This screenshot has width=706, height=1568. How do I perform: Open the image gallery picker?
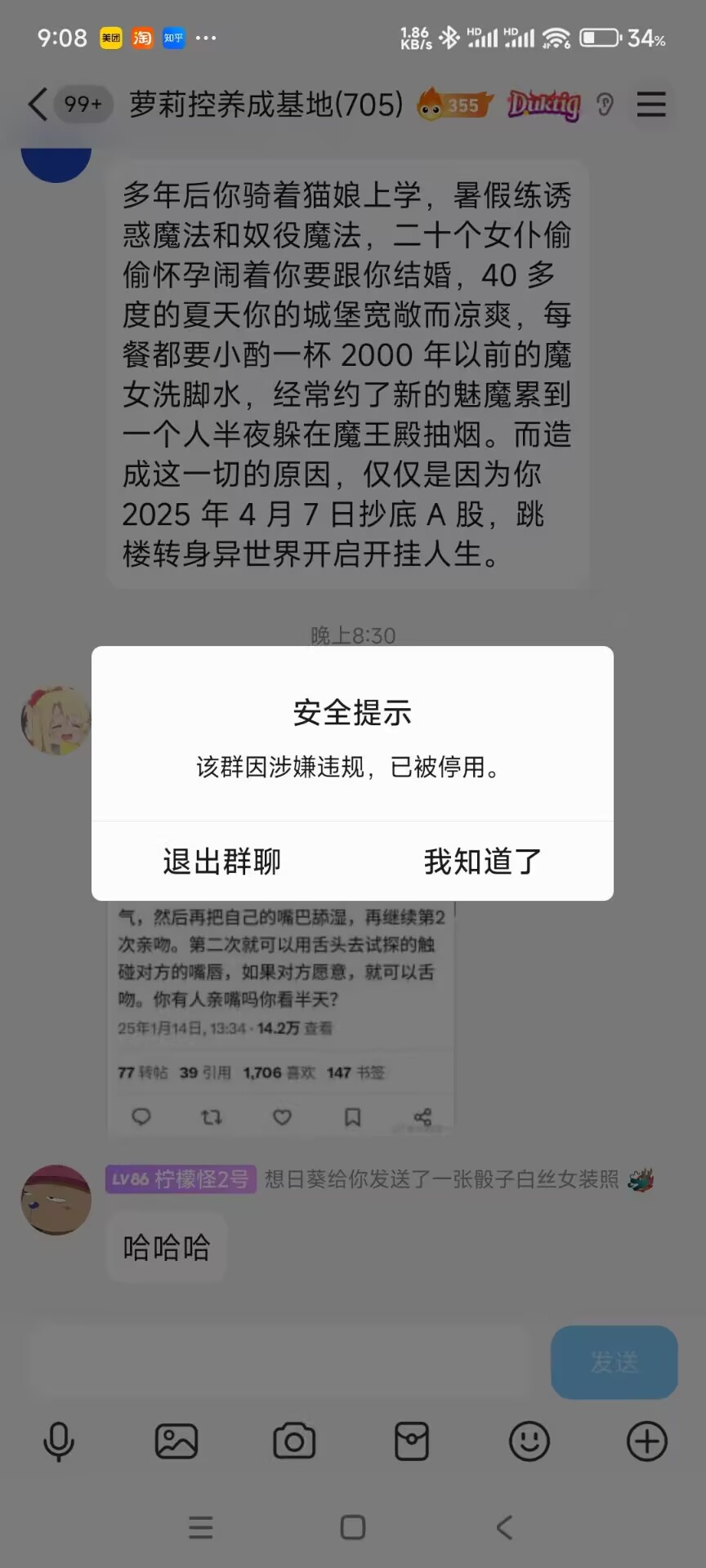click(176, 1441)
